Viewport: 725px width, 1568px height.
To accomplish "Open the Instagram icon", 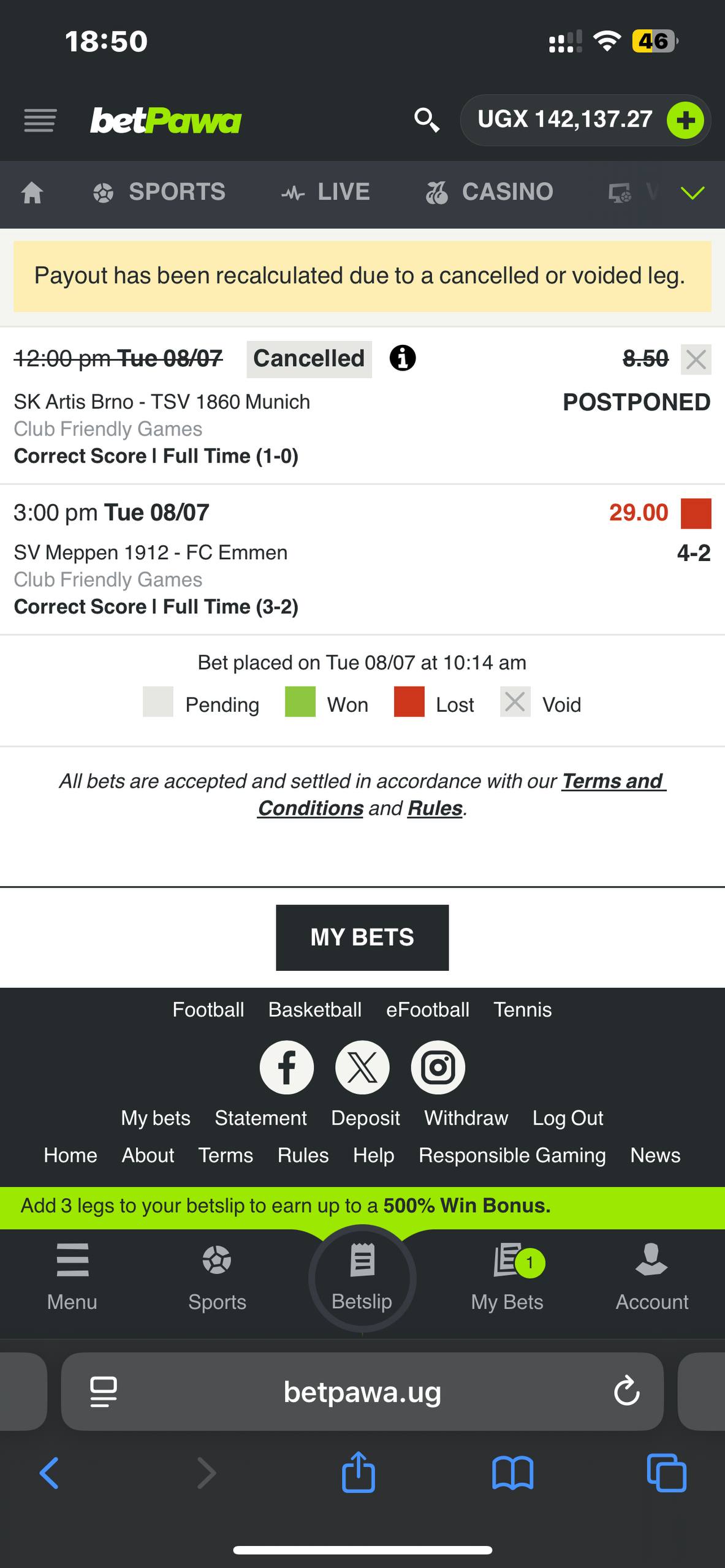I will click(x=438, y=1068).
